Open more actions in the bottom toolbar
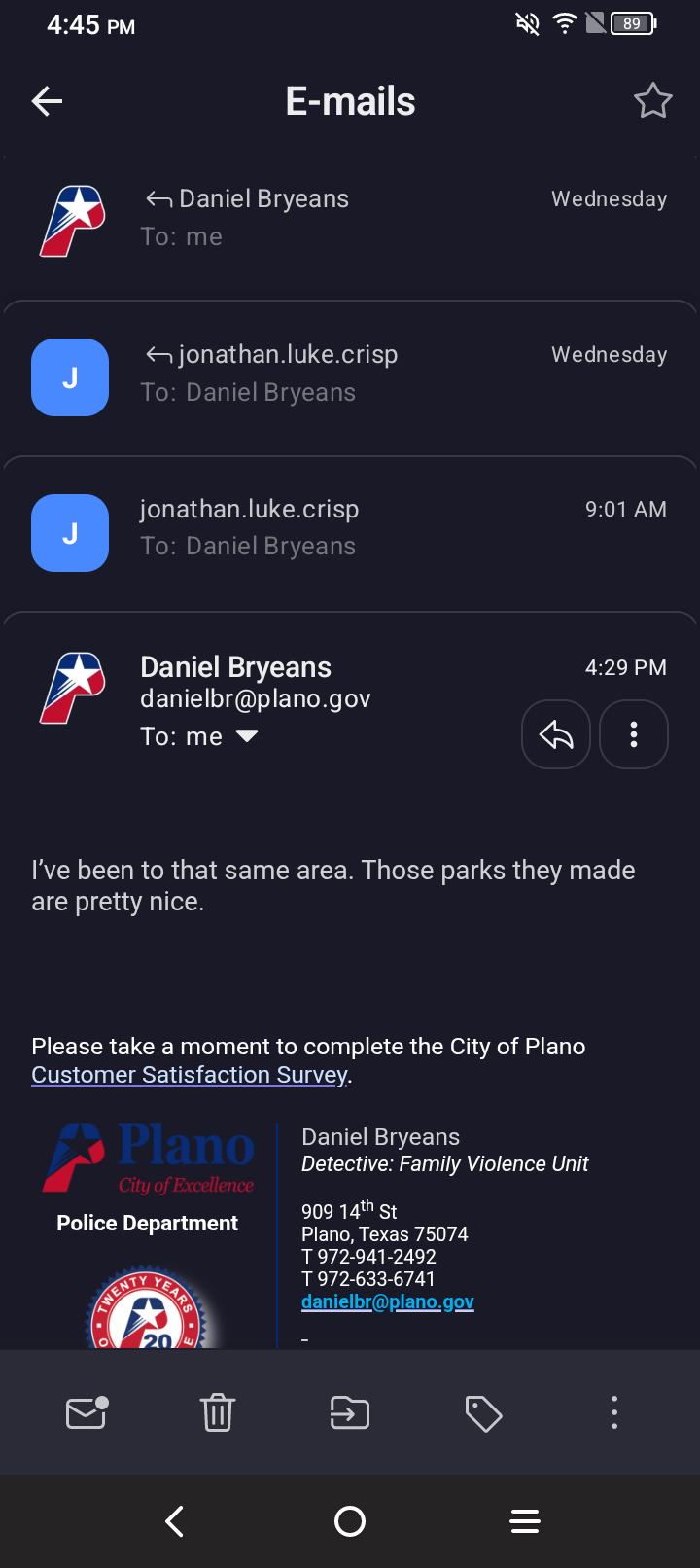This screenshot has width=700, height=1568. (x=614, y=1412)
